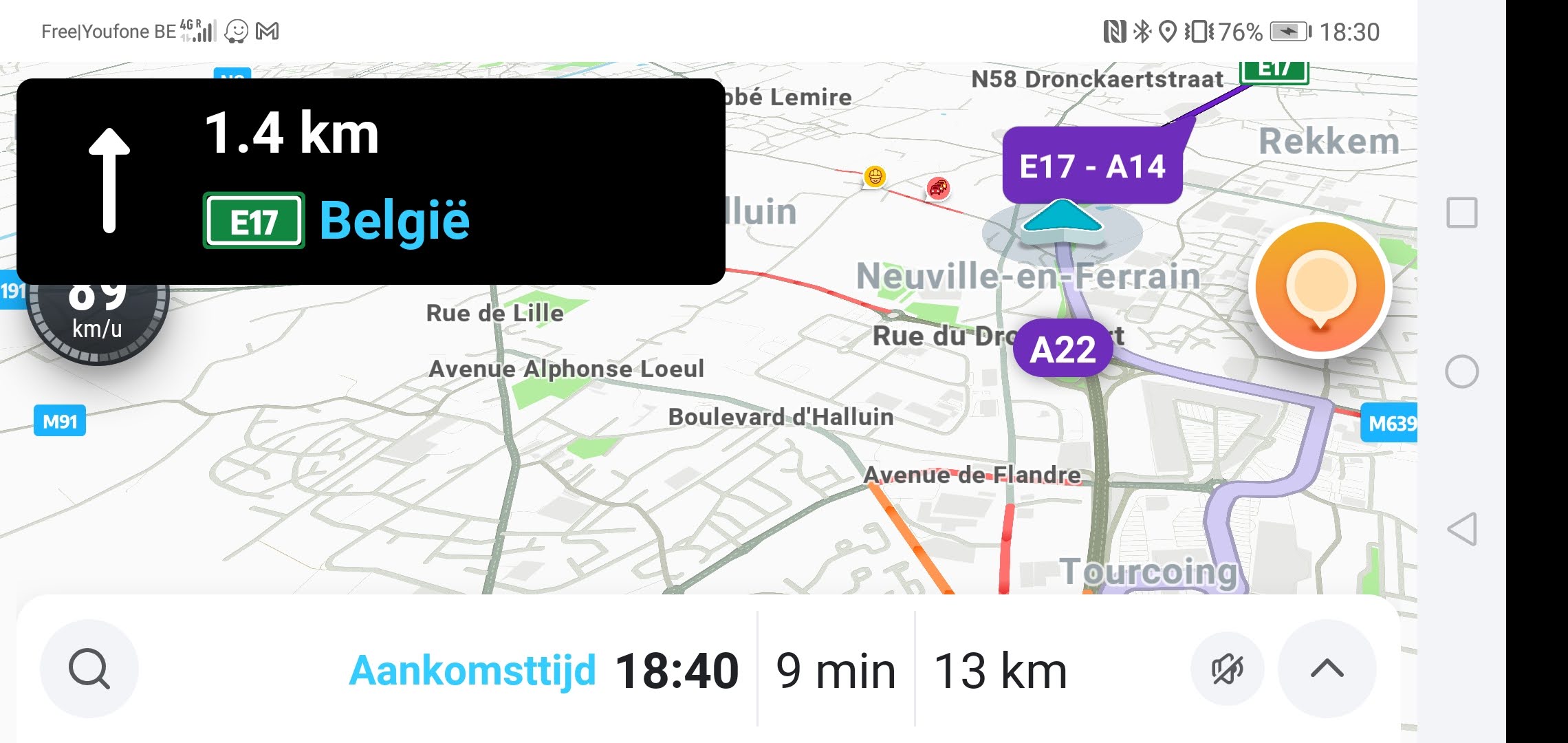
Task: Tap the orange report pin button
Action: (x=1320, y=288)
